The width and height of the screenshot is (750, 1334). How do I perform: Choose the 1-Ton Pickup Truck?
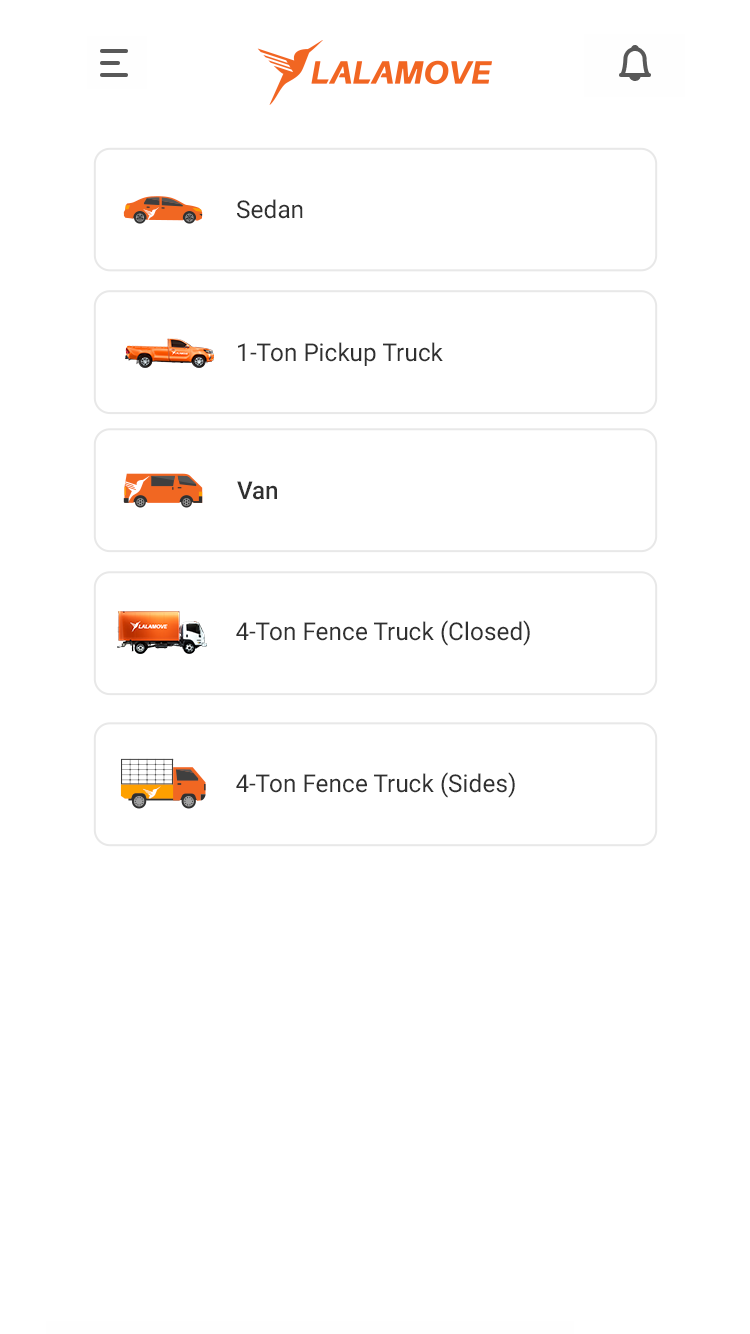pos(375,352)
